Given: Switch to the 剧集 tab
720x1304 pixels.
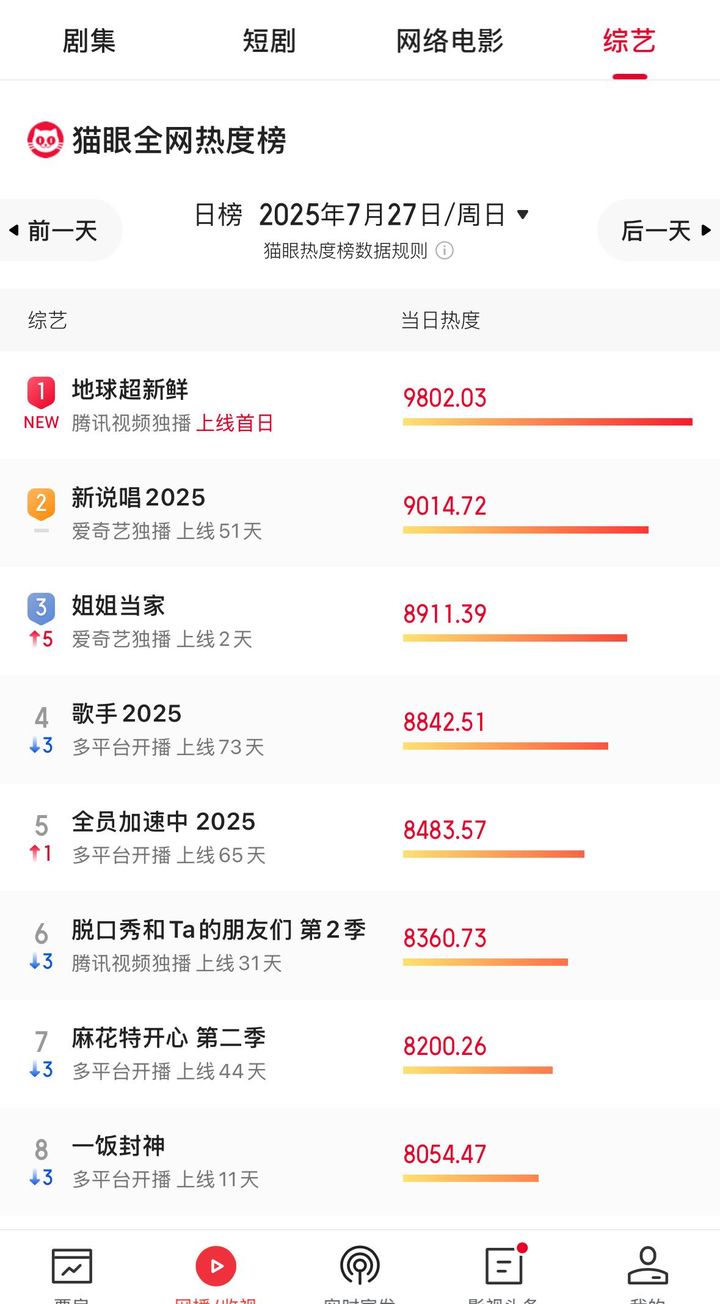Looking at the screenshot, I should pyautogui.click(x=89, y=41).
